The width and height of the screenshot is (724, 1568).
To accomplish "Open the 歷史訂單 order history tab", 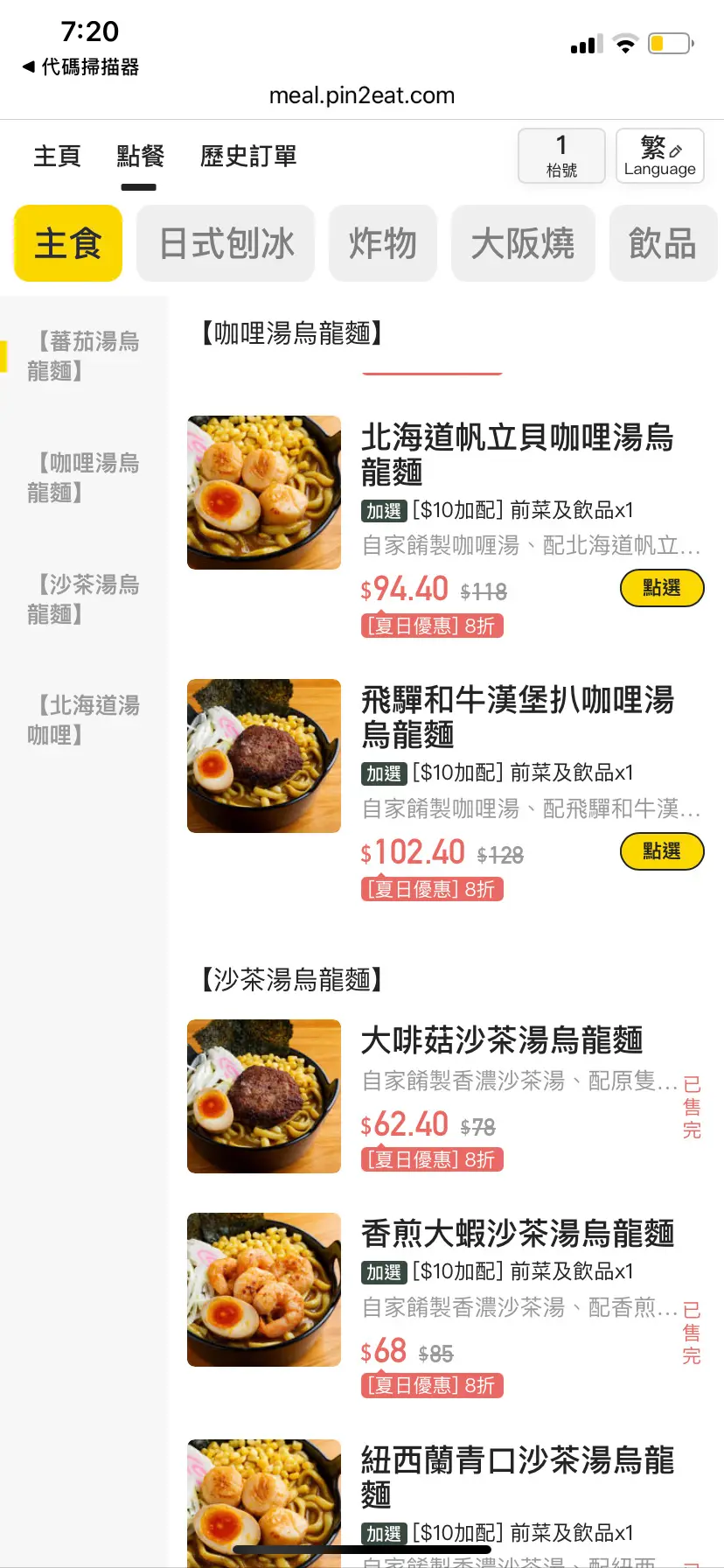I will 248,157.
